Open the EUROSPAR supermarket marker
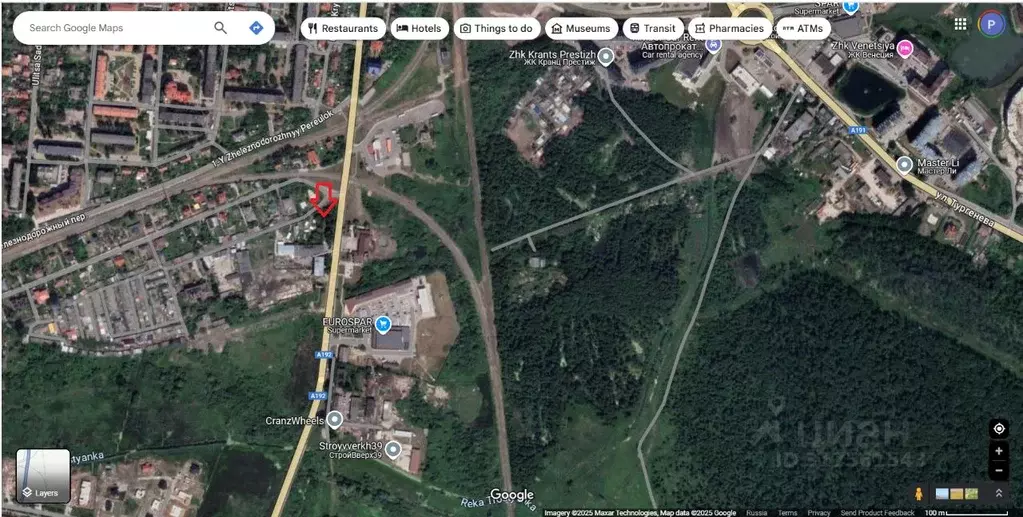 (x=382, y=324)
